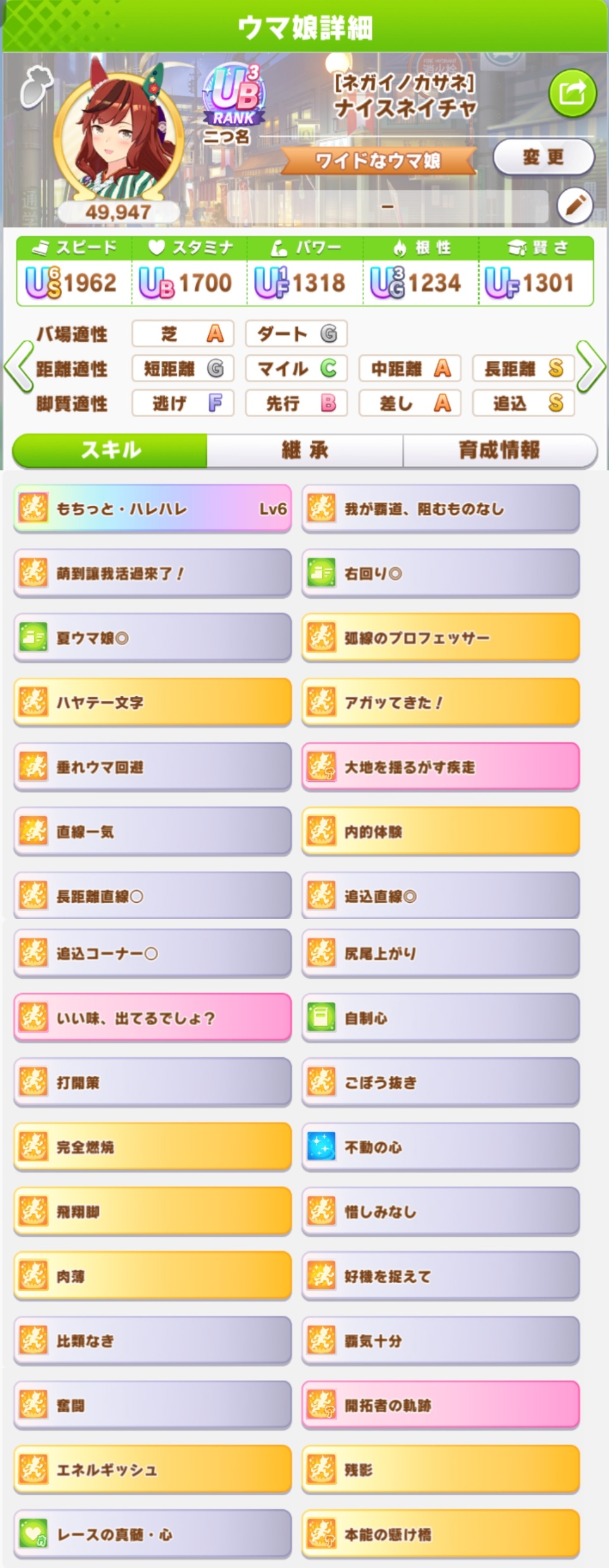
Task: Open the 育成情報 tab
Action: [x=499, y=450]
